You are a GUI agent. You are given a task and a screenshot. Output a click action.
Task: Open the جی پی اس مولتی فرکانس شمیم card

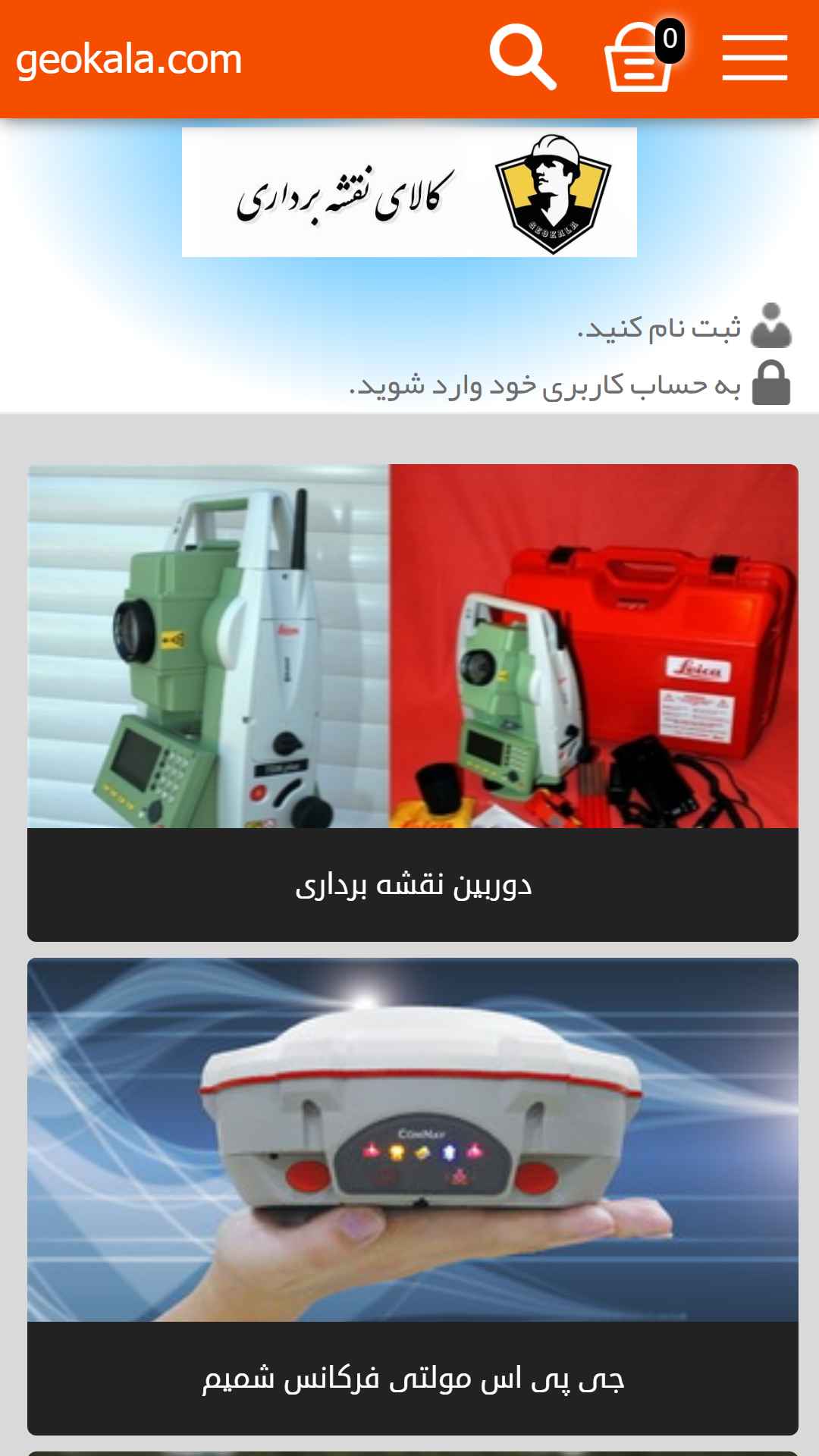click(413, 1197)
